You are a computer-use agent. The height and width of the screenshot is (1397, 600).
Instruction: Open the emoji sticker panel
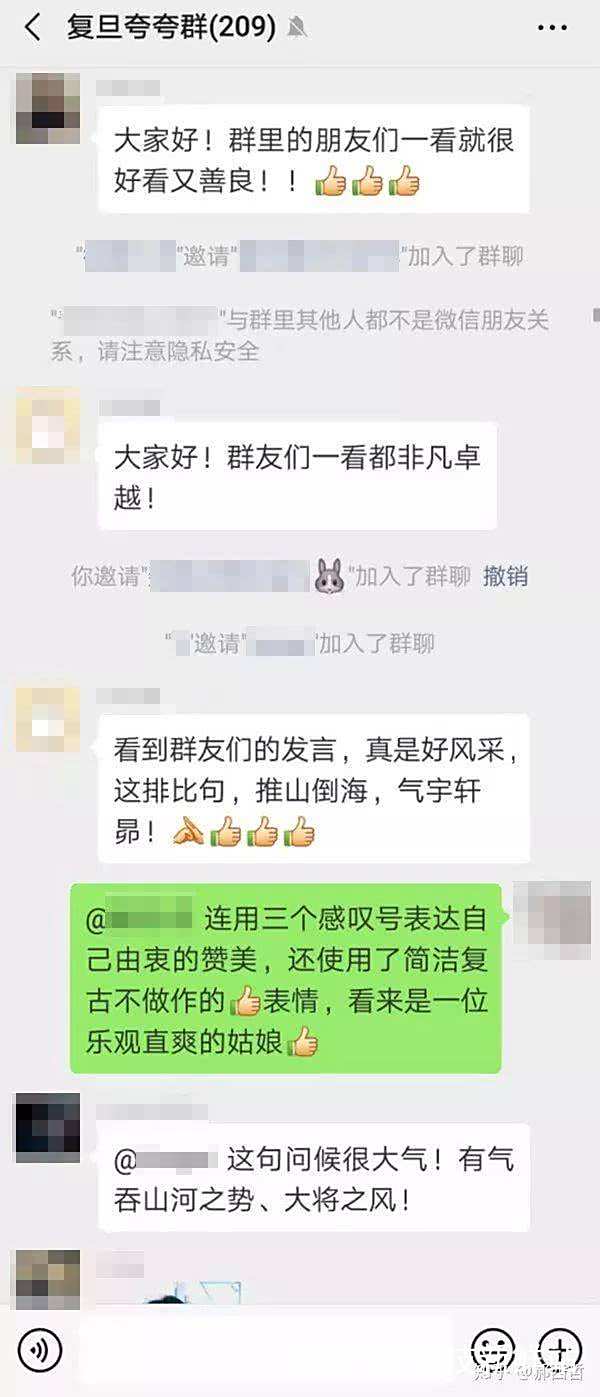(x=492, y=1351)
